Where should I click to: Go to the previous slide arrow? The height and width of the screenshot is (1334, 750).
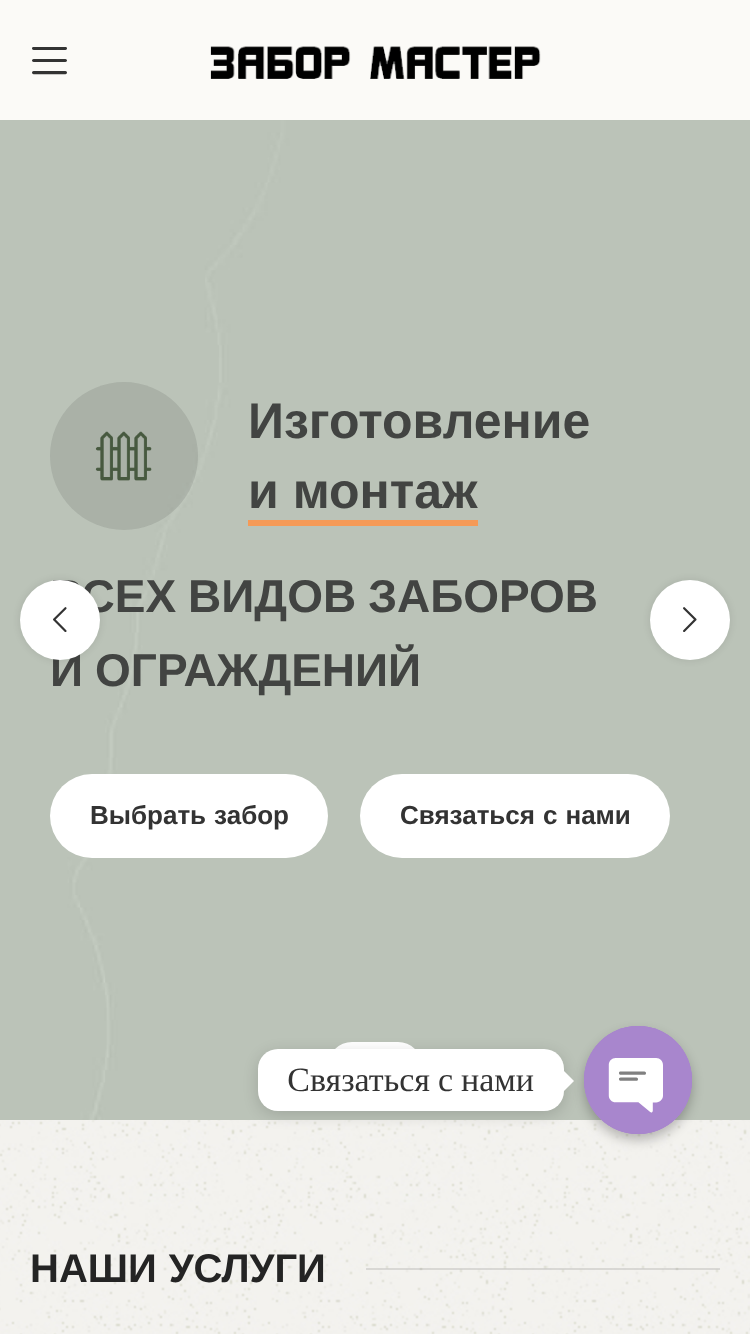(x=60, y=620)
